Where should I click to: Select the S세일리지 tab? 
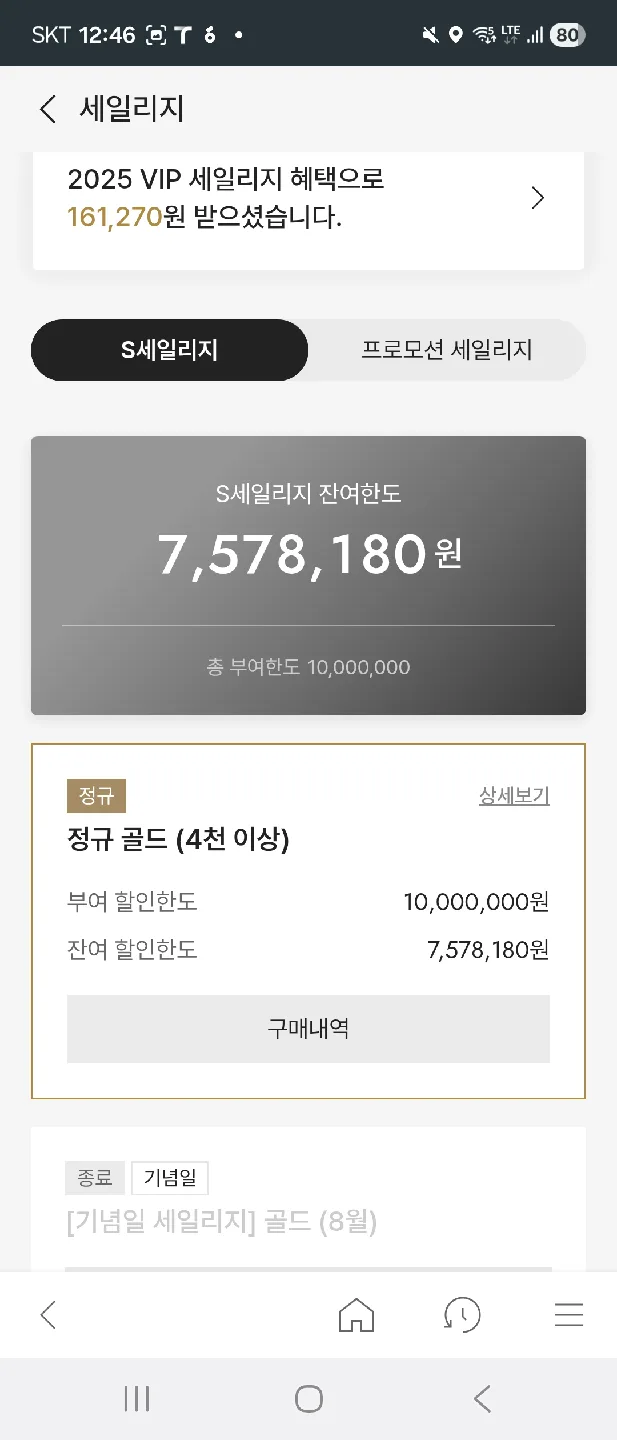coord(170,350)
